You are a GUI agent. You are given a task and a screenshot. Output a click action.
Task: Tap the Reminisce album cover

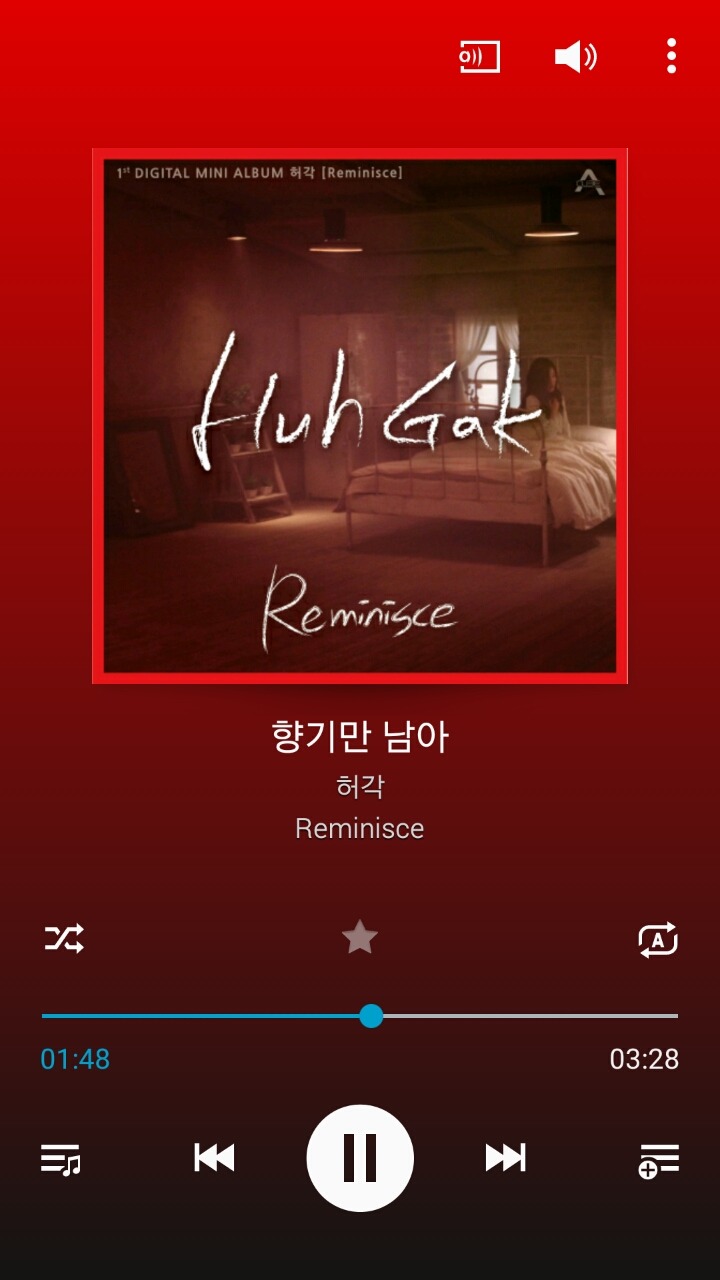(360, 416)
